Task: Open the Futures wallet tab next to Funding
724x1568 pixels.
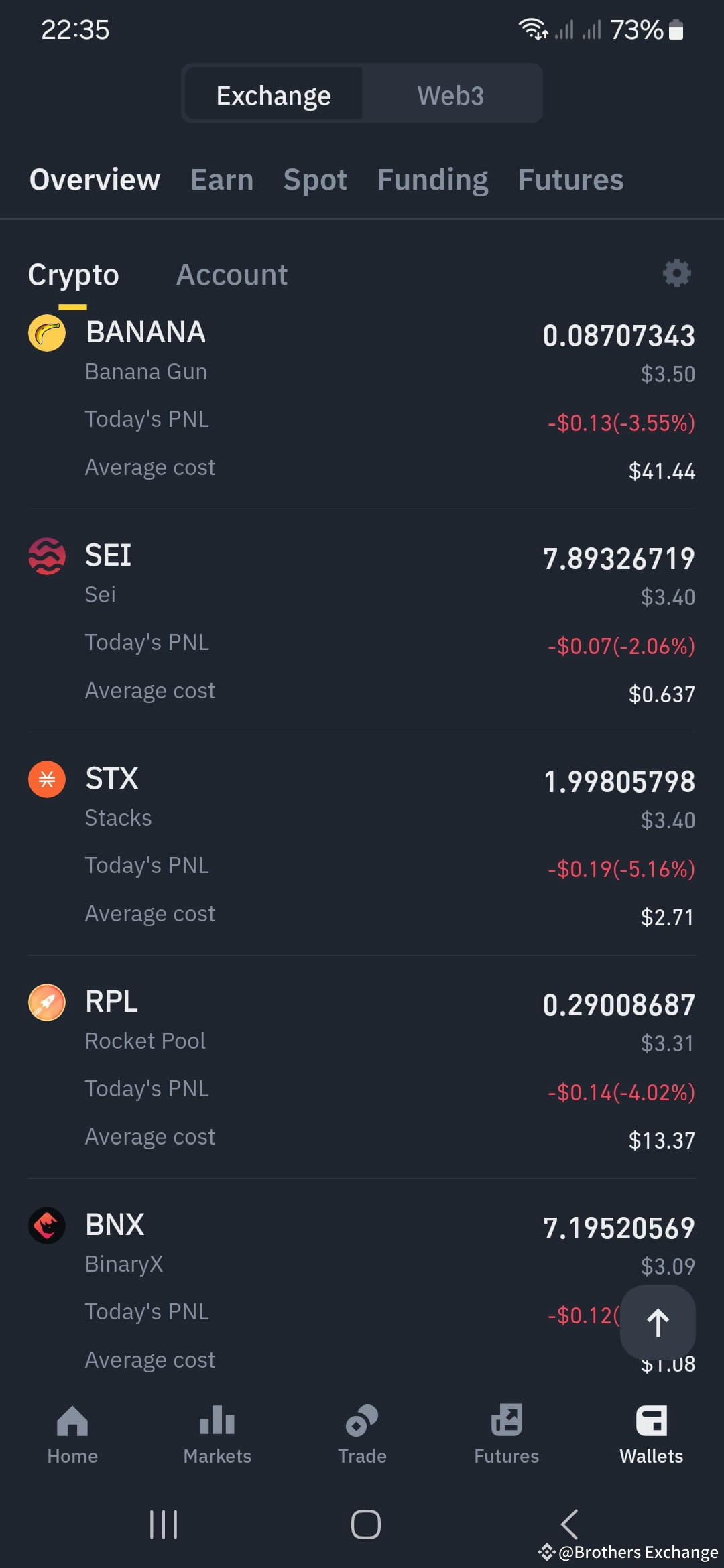Action: pyautogui.click(x=570, y=180)
